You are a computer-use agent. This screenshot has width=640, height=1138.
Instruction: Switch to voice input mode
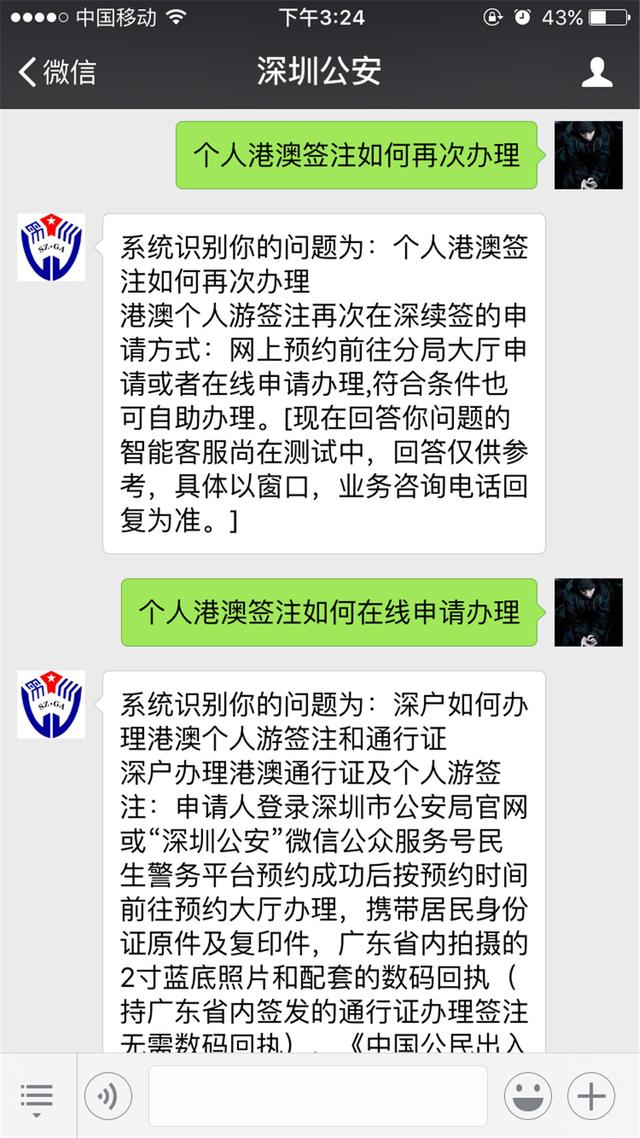[108, 1097]
